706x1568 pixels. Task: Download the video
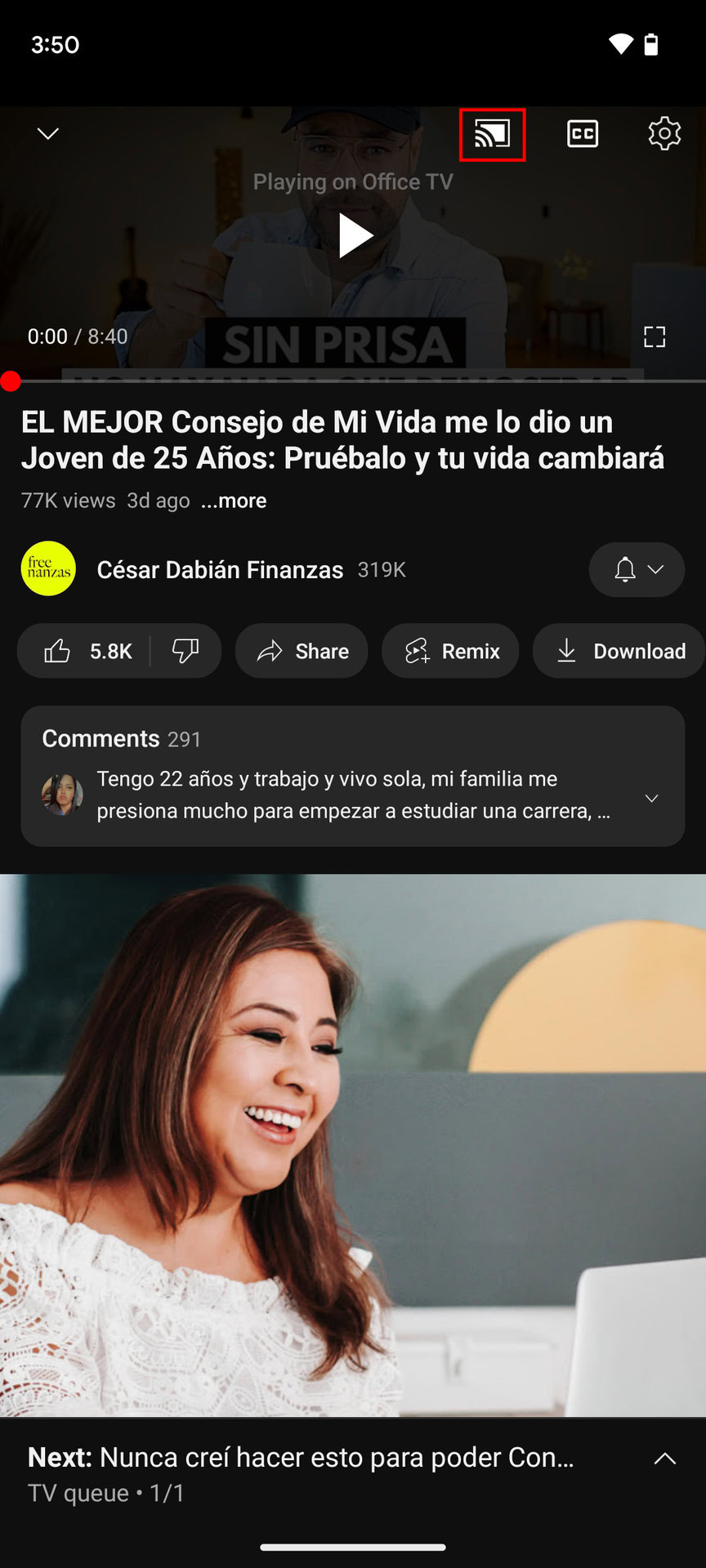coord(619,651)
